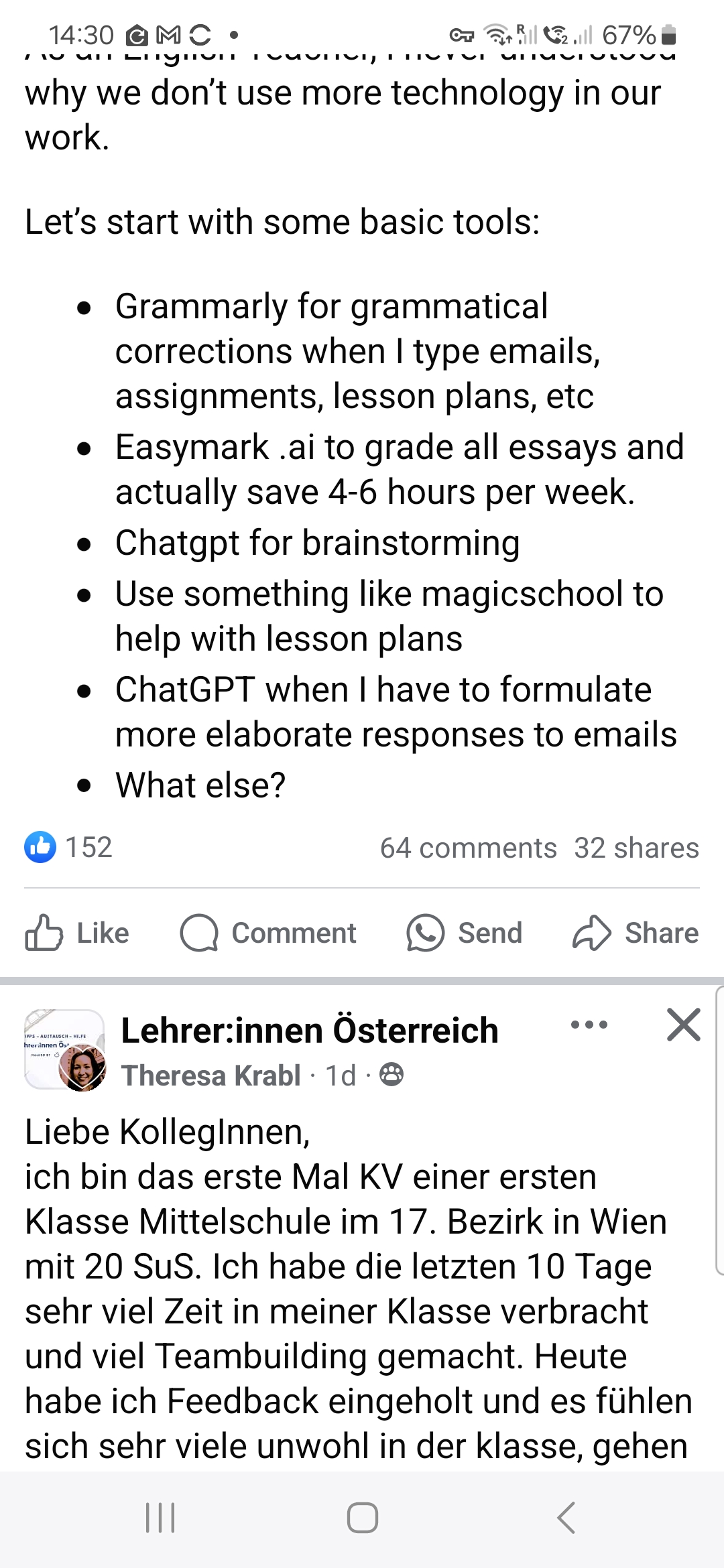The image size is (724, 1568).
Task: Like the post about teacher technology tools
Action: tap(77, 933)
